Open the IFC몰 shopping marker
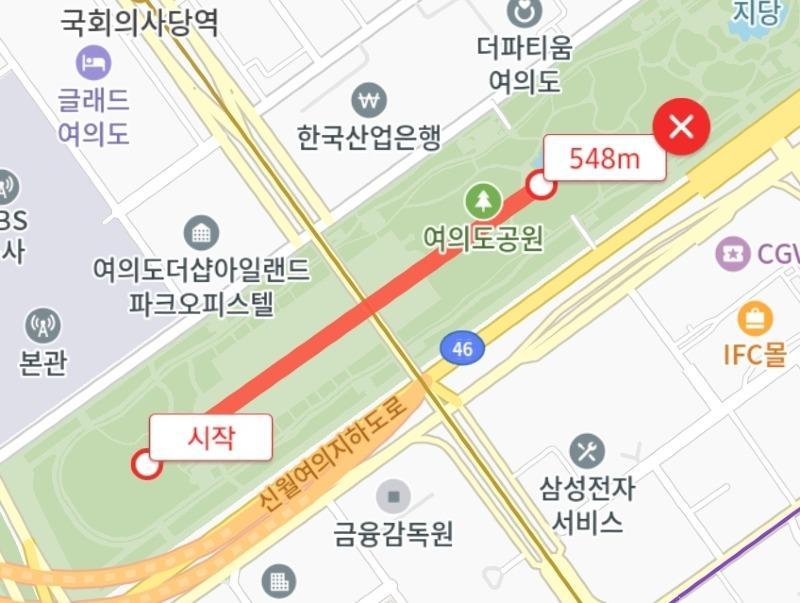 (755, 318)
